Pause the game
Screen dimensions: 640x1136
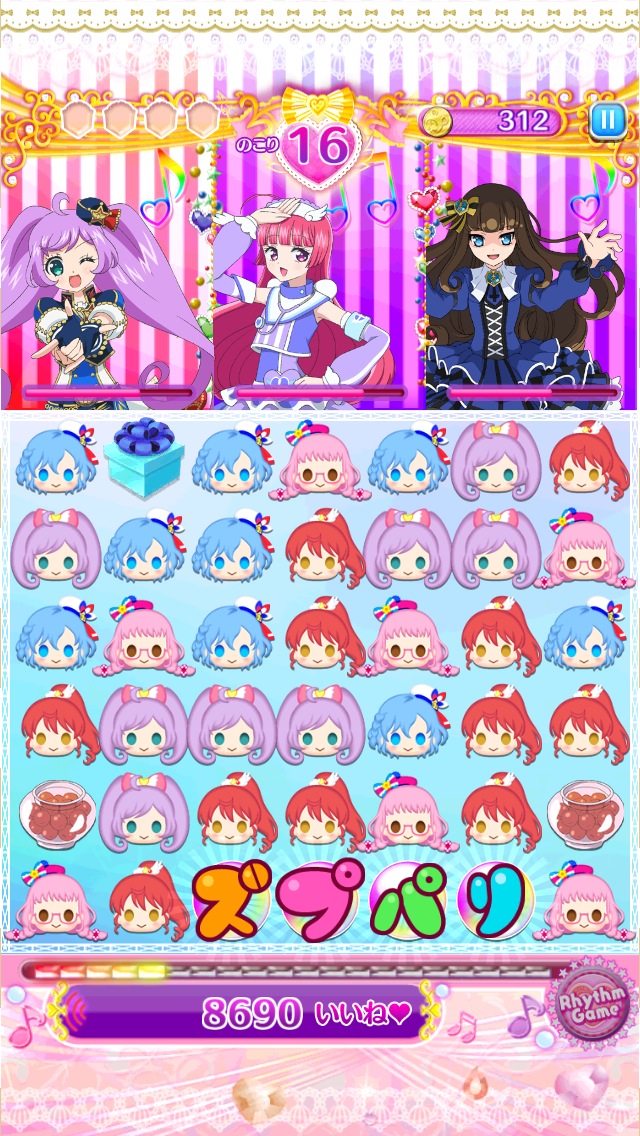click(x=607, y=121)
